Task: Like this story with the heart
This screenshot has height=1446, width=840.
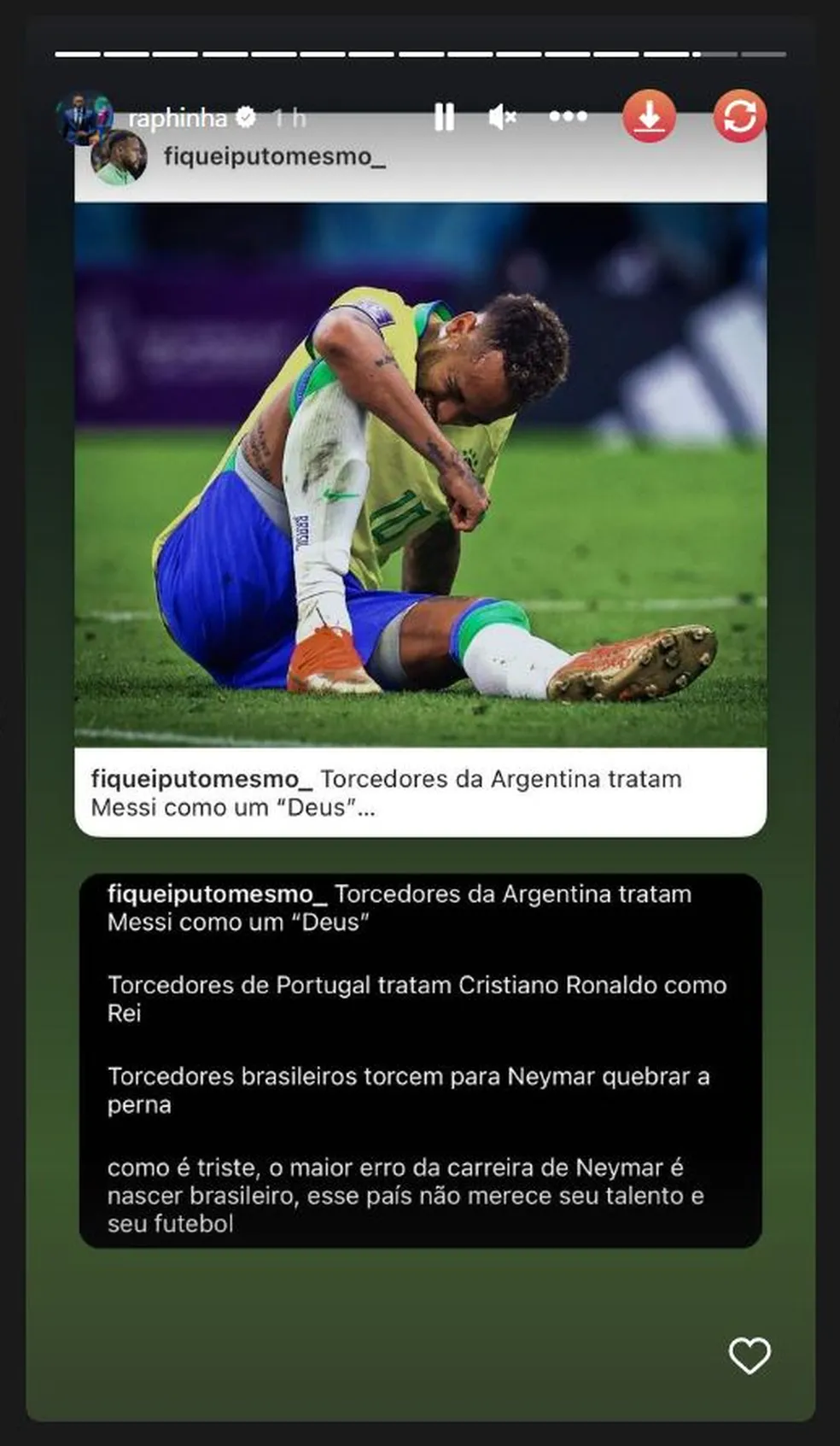Action: [x=750, y=1355]
